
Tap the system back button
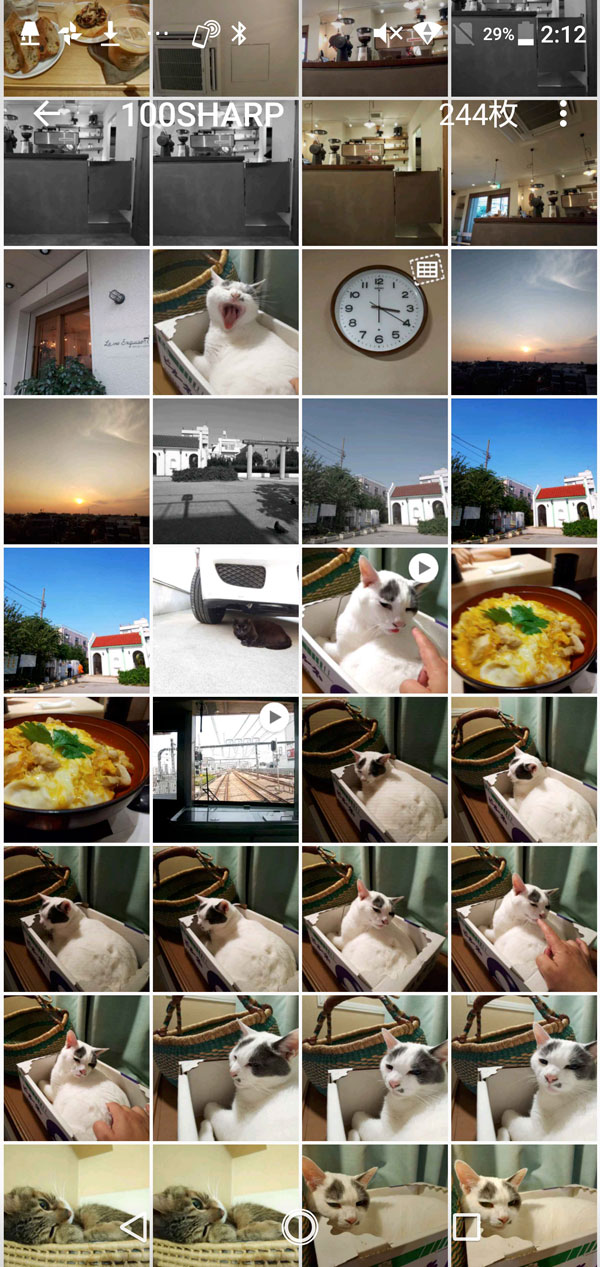[x=133, y=1227]
